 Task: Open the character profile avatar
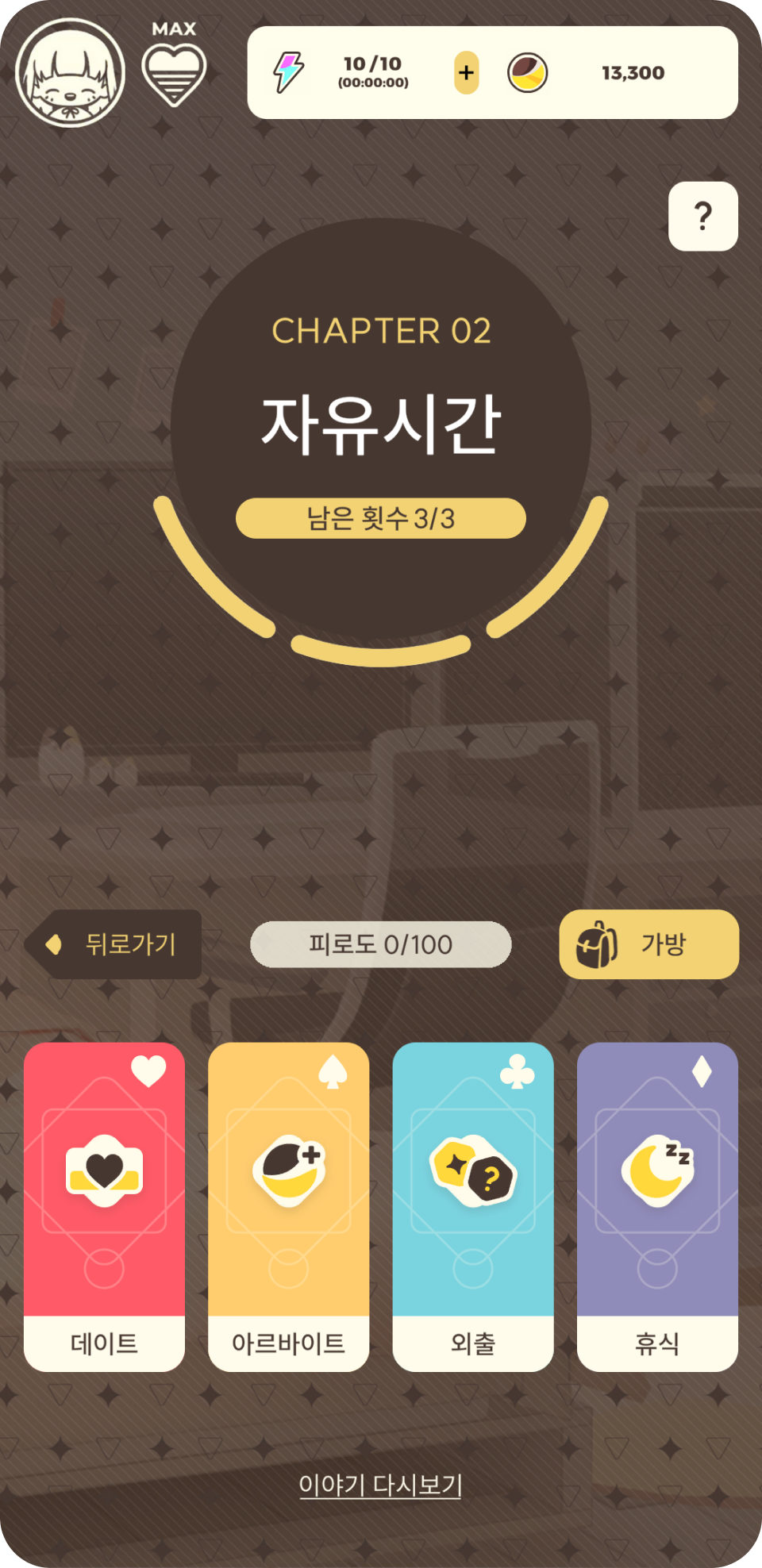(x=71, y=72)
